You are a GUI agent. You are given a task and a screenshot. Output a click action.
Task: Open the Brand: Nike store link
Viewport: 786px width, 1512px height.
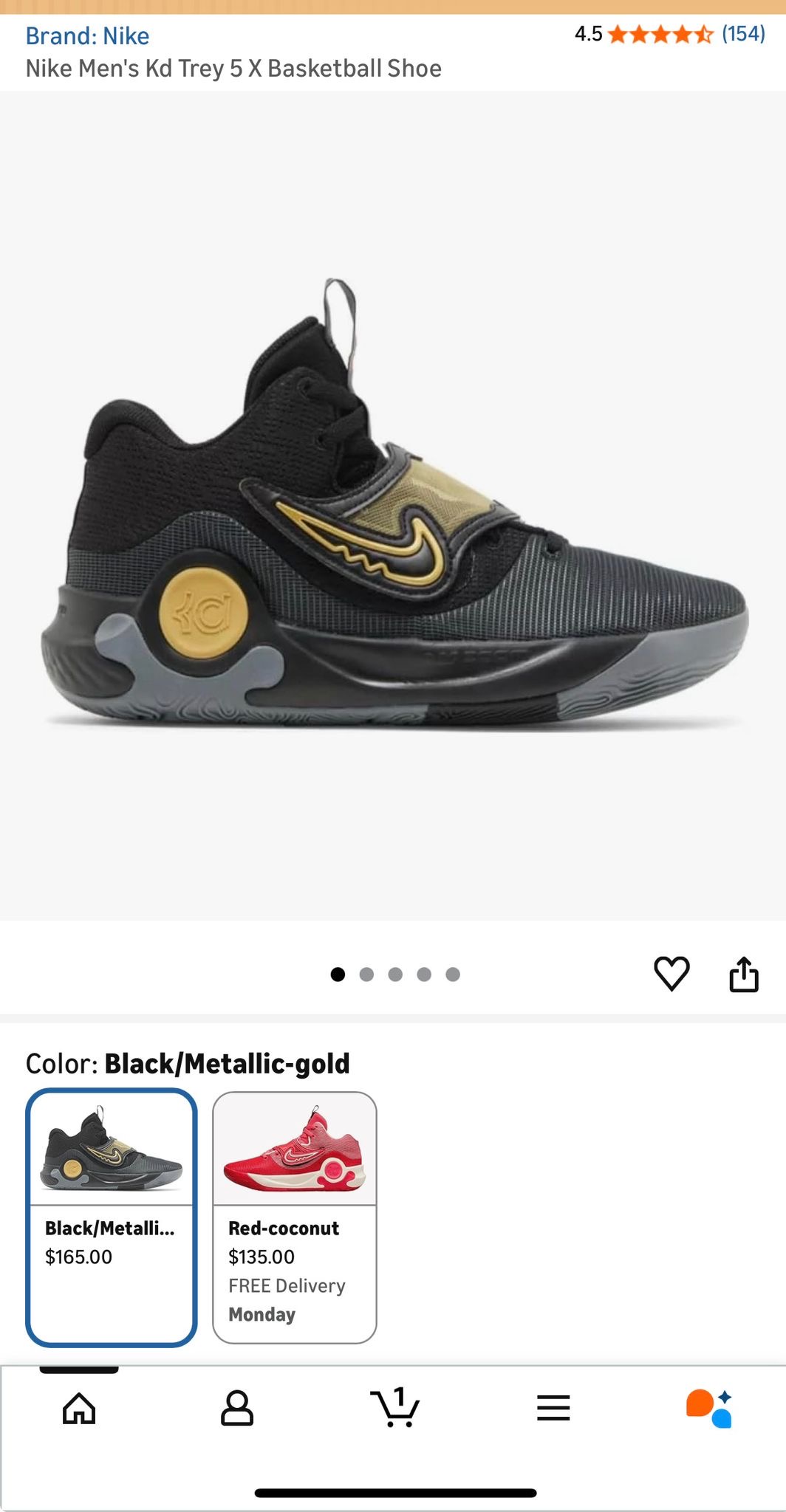[x=87, y=36]
